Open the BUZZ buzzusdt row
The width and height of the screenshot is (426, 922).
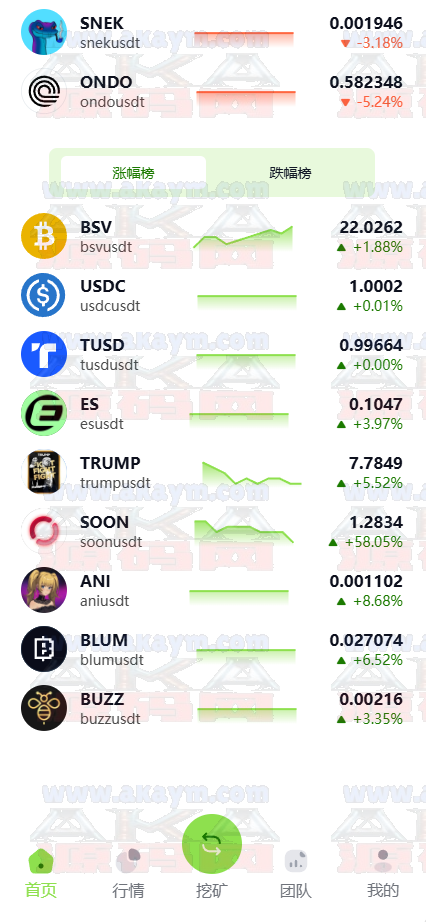tap(212, 709)
